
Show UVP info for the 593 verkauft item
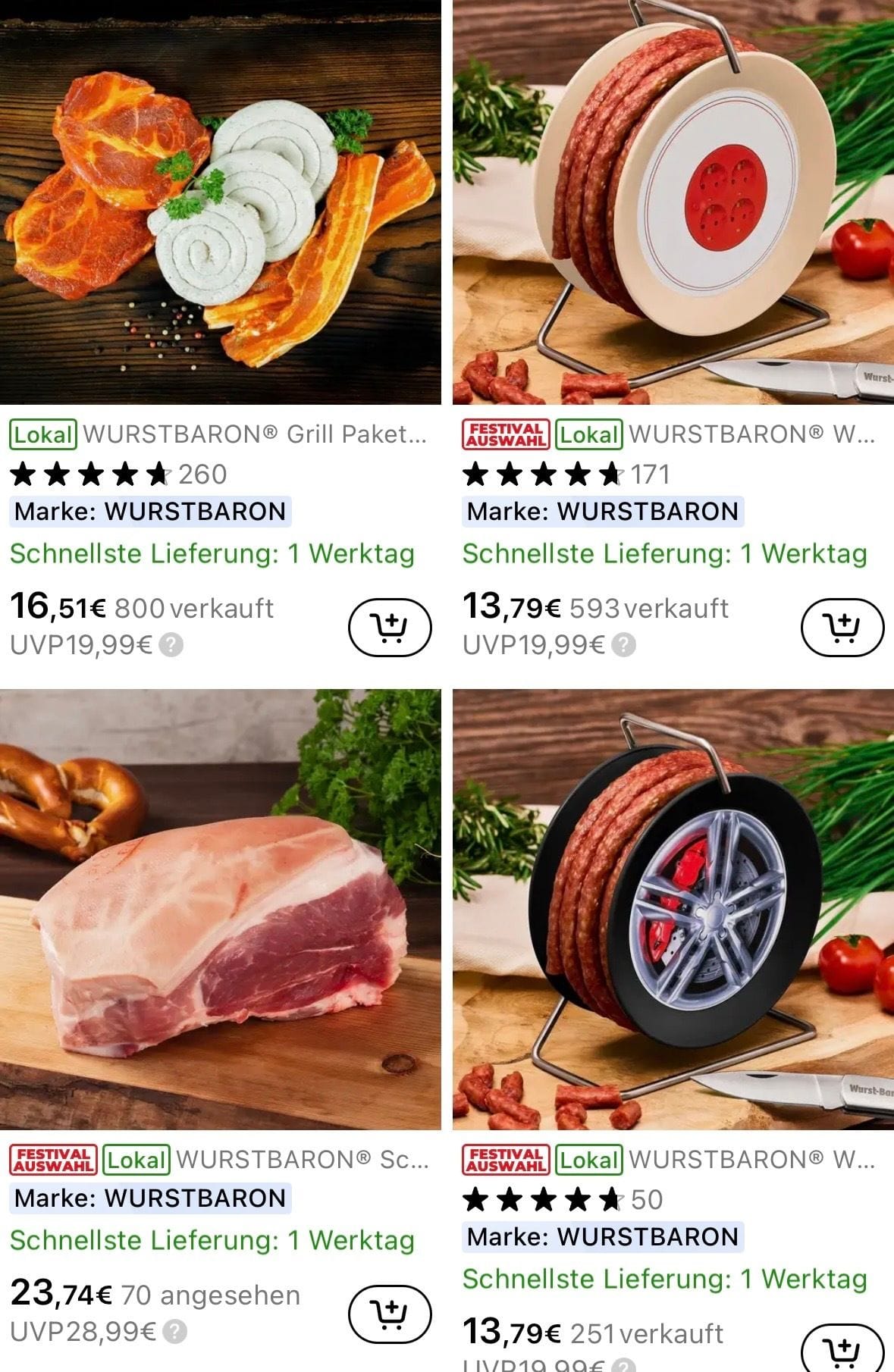pyautogui.click(x=625, y=646)
